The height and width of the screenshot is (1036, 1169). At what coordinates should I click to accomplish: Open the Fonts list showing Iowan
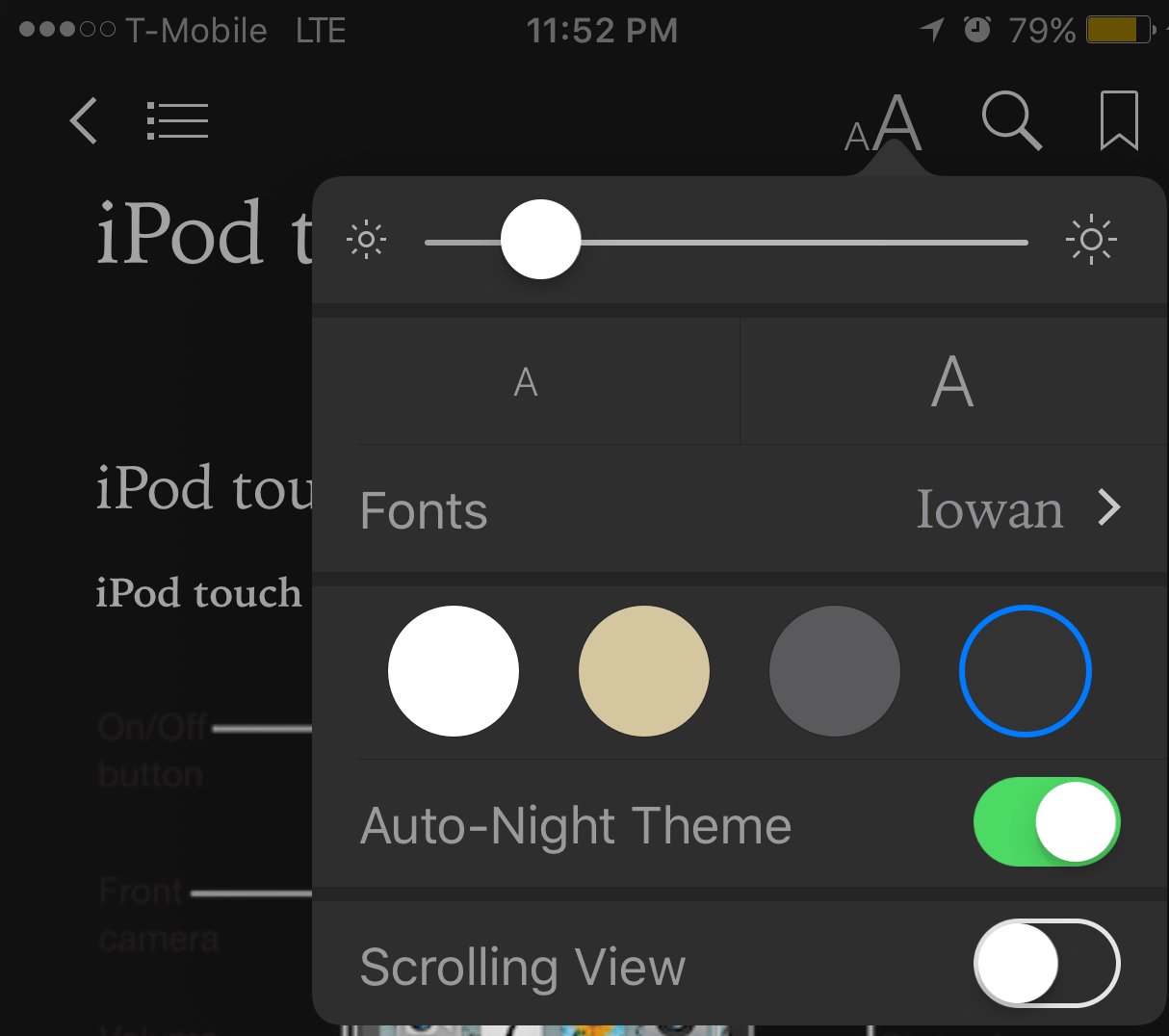(740, 509)
